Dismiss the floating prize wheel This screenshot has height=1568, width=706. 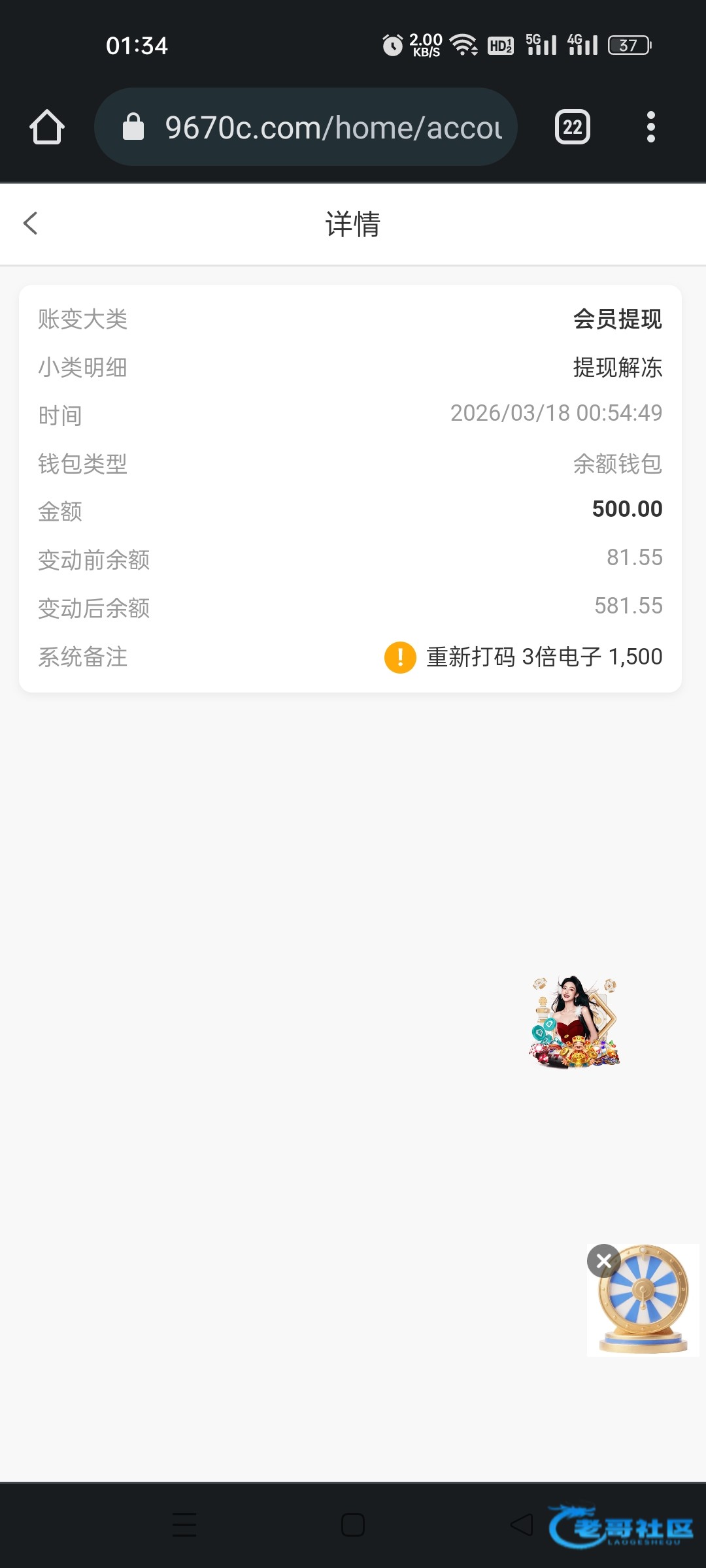point(603,1261)
